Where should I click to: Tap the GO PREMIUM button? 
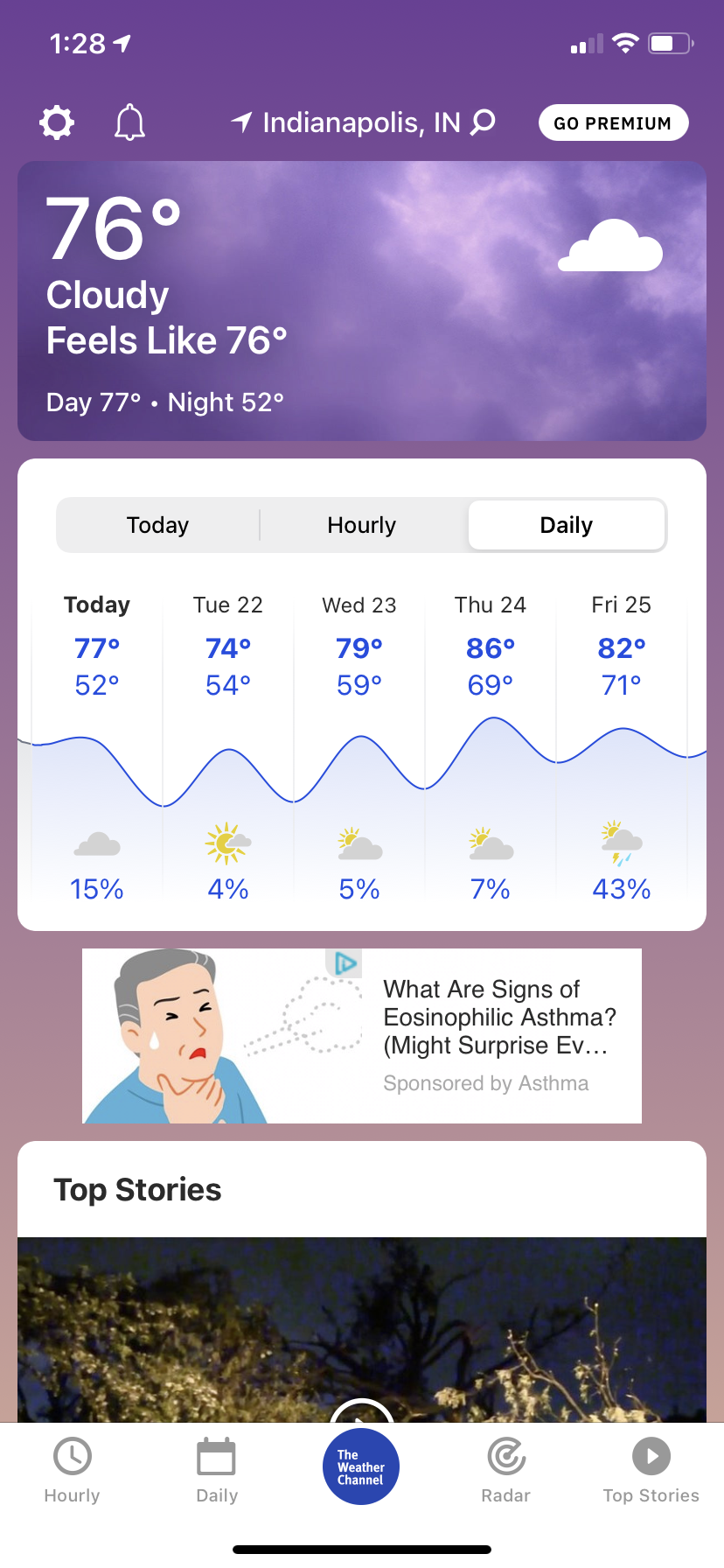613,122
